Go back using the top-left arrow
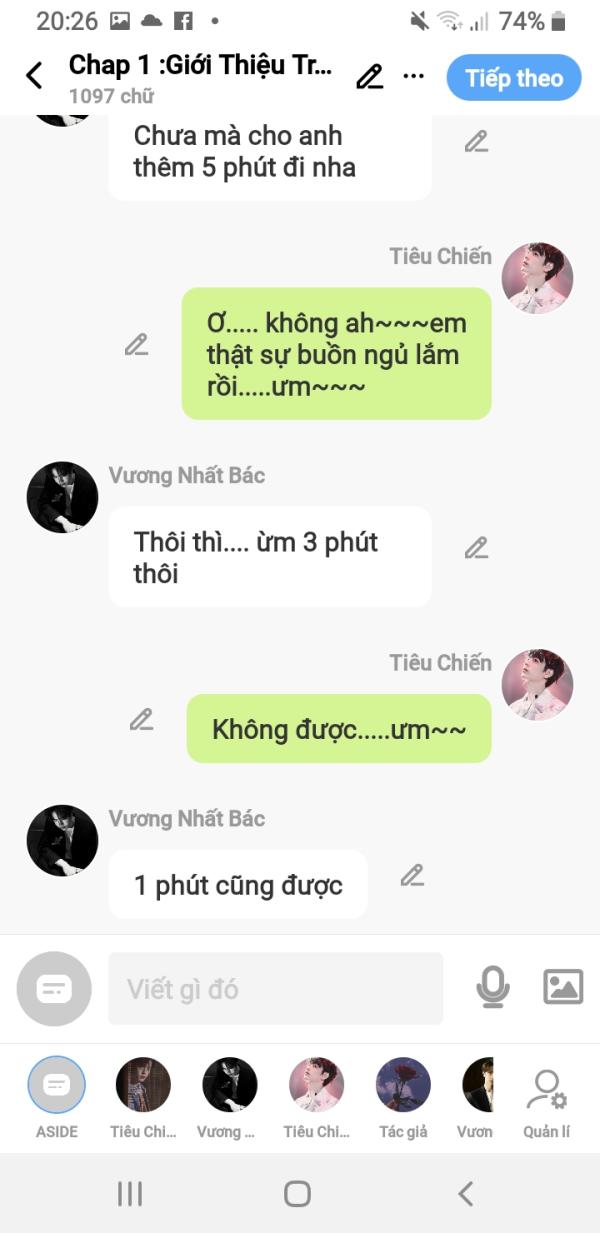The height and width of the screenshot is (1233, 600). (35, 76)
